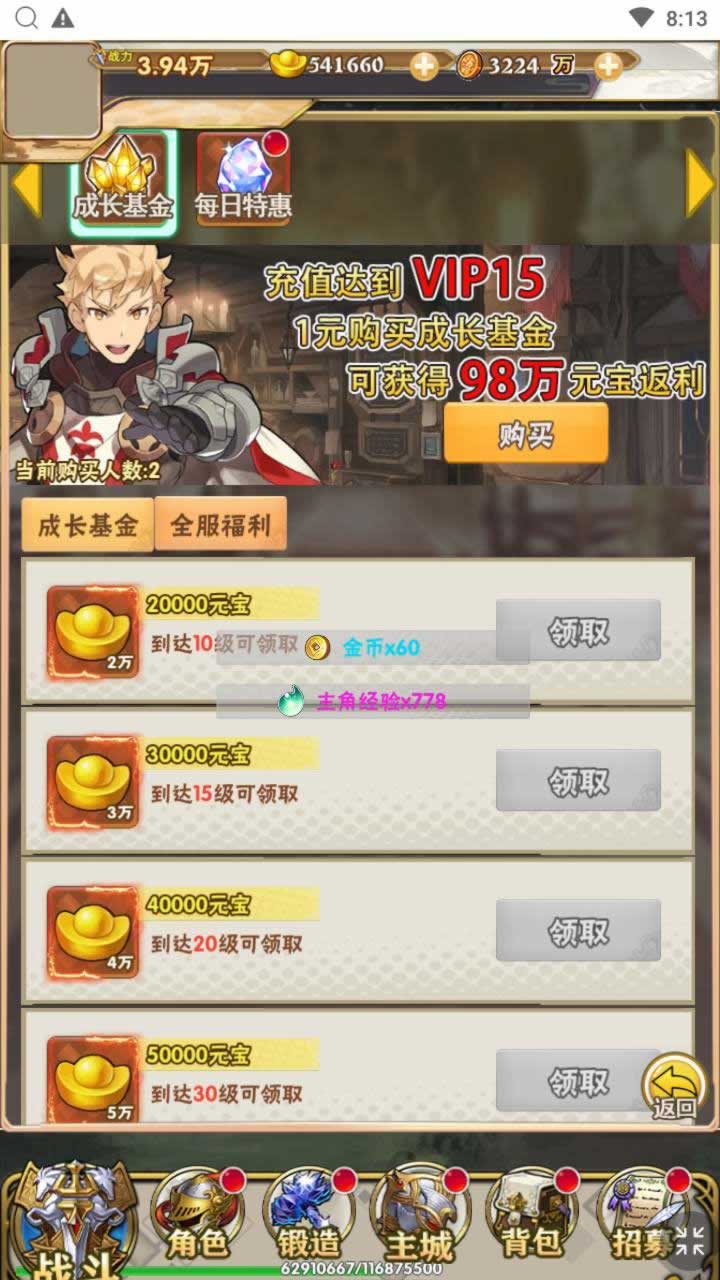Go to the previous category with the left arrow
Screen dimensions: 720x1280
[26, 187]
